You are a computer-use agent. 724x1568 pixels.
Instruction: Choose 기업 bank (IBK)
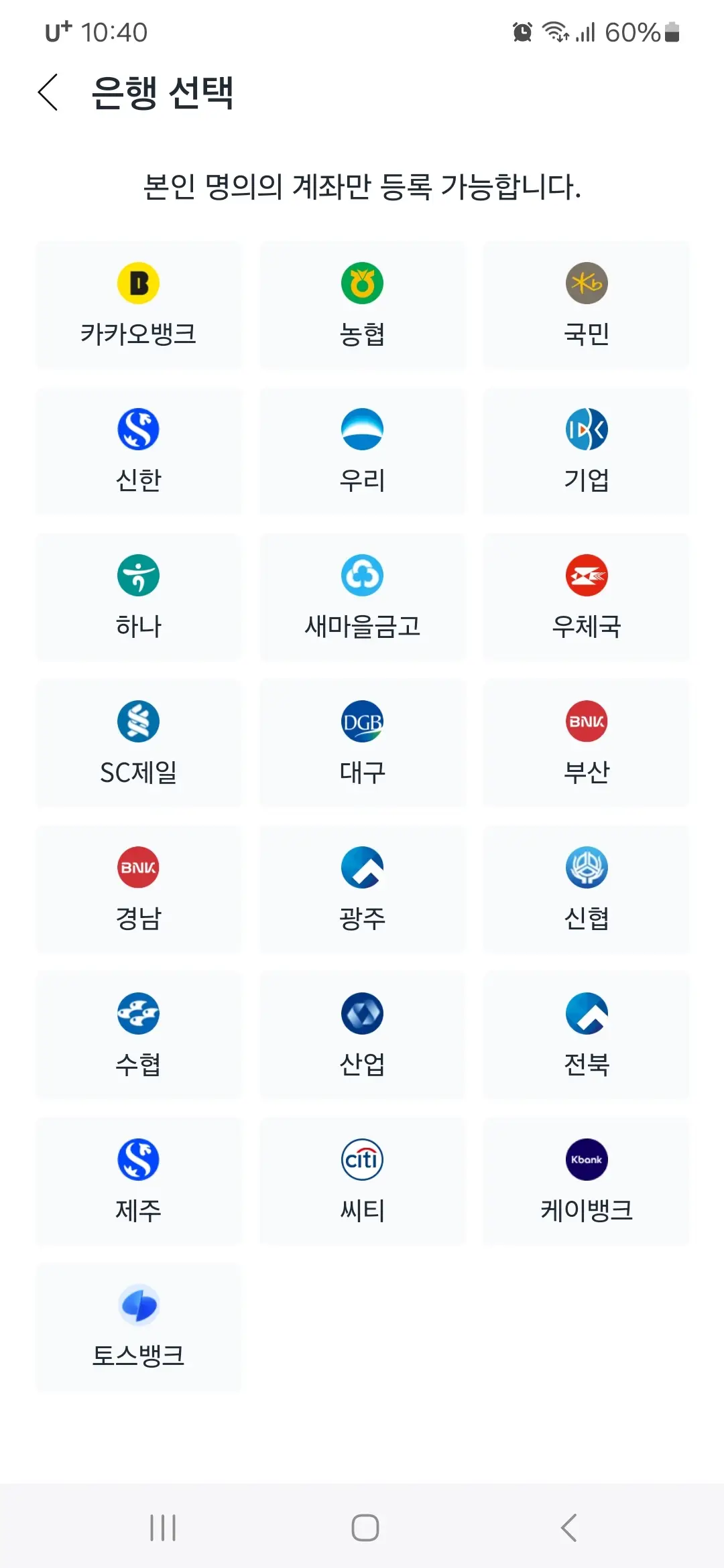tap(586, 449)
